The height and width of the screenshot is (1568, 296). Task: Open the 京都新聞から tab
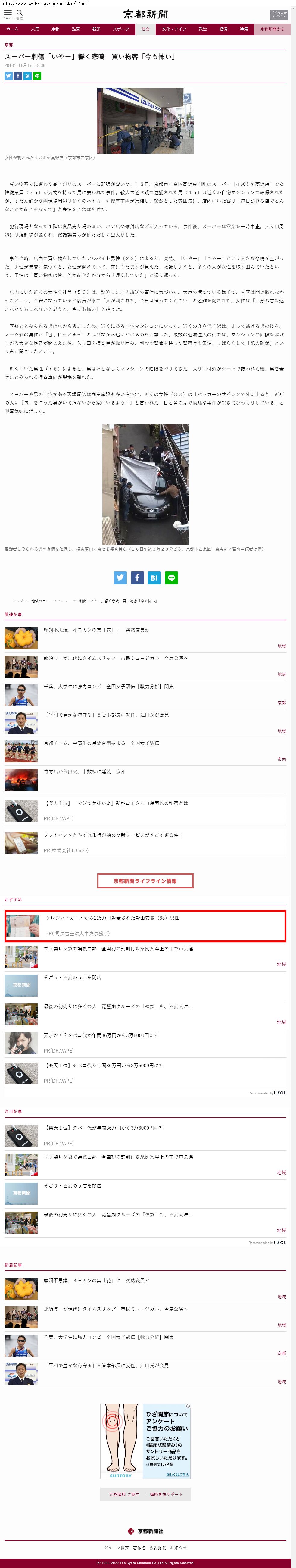point(272,29)
